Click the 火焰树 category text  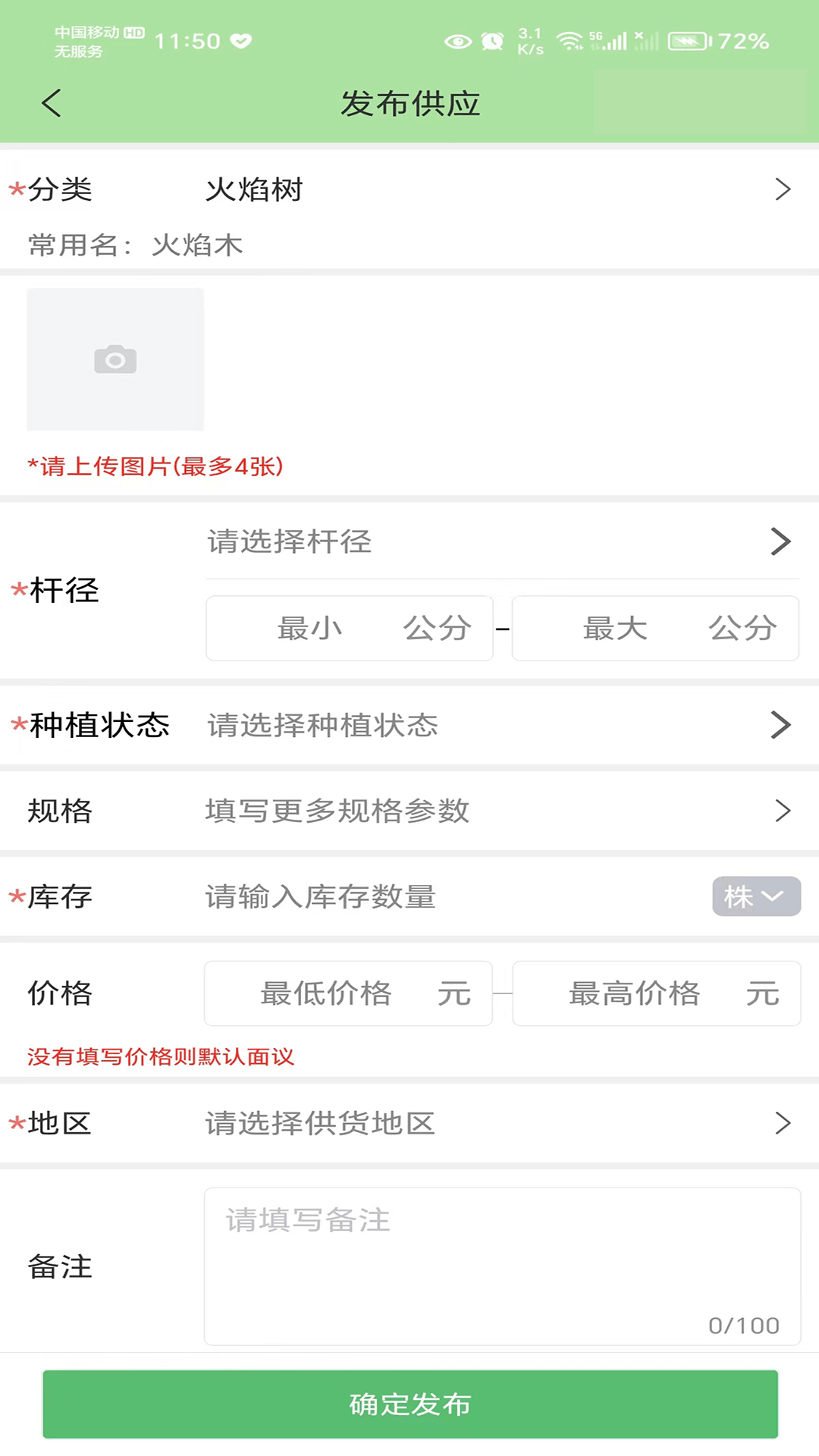pyautogui.click(x=254, y=189)
